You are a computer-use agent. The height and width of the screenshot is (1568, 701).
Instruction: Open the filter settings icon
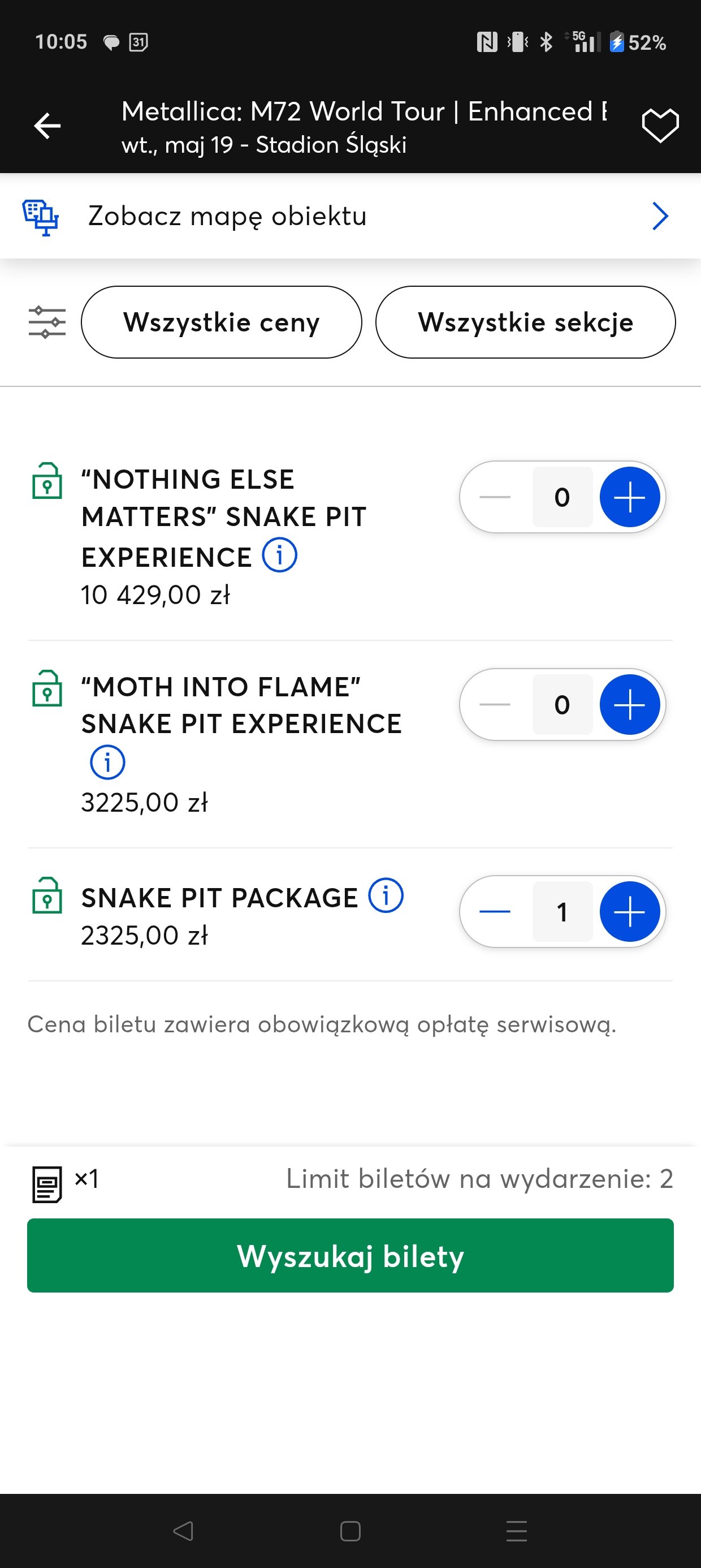[47, 322]
